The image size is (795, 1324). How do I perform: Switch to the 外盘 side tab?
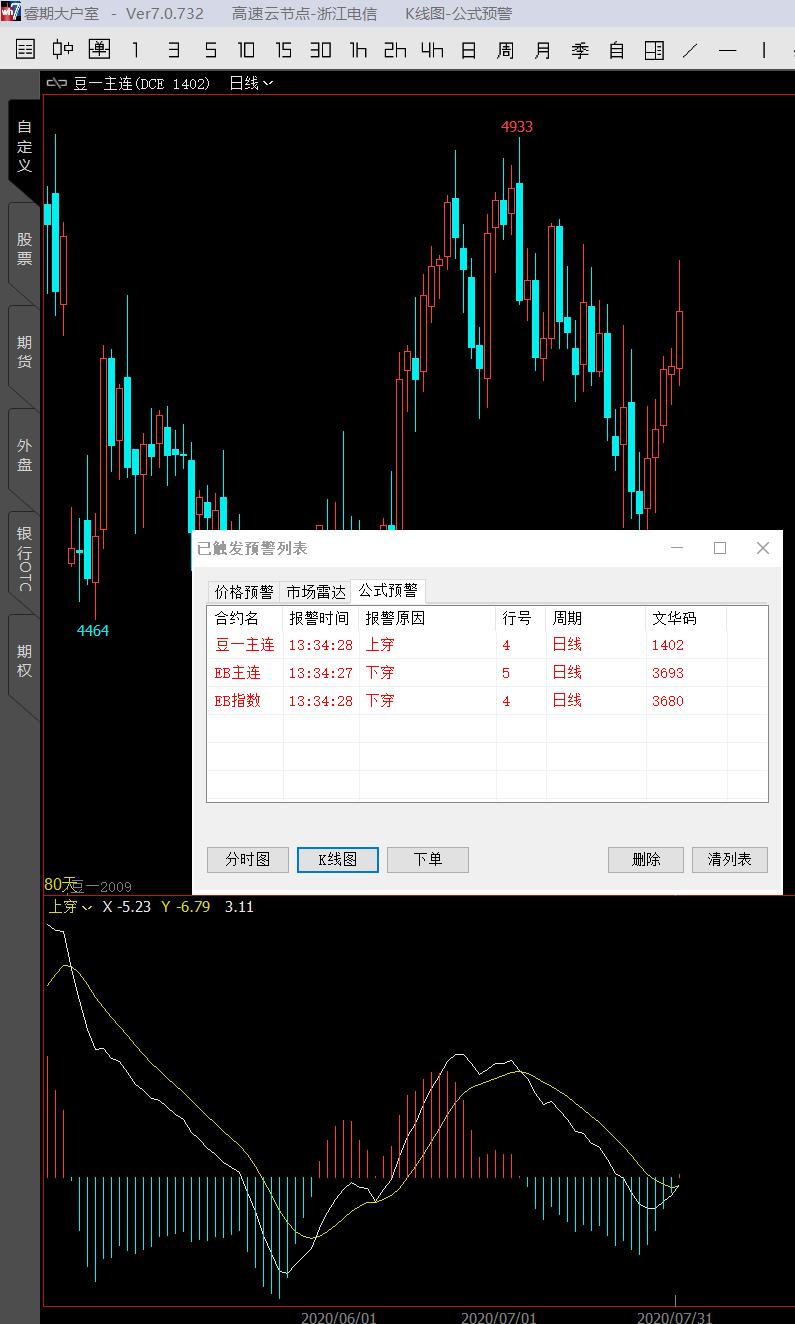coord(24,455)
